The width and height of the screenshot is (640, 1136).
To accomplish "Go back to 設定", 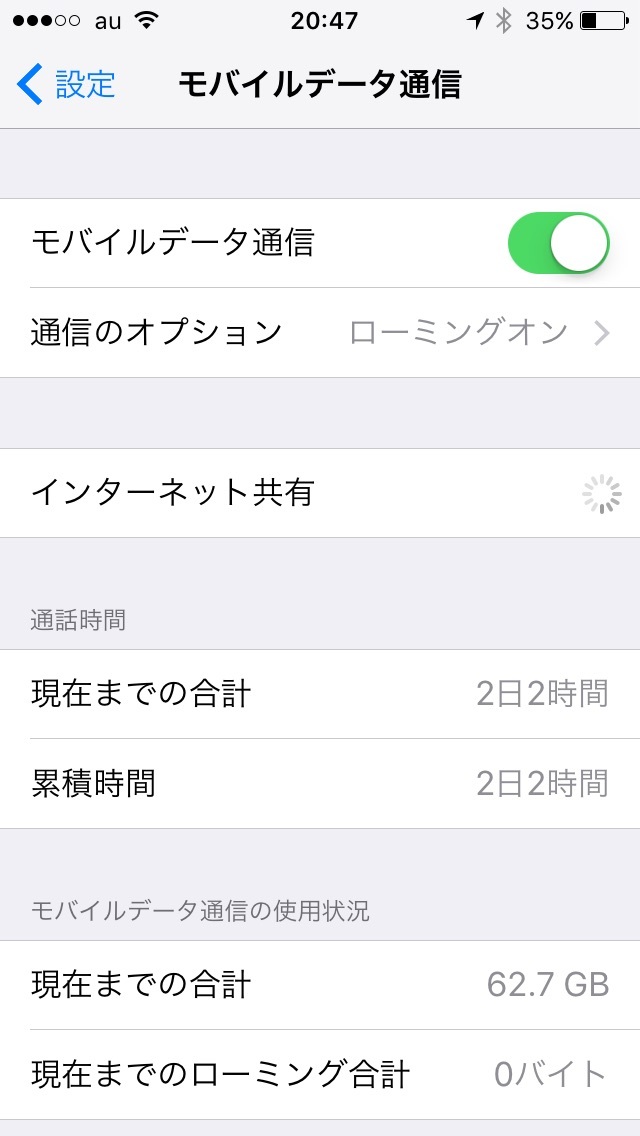I will click(66, 85).
